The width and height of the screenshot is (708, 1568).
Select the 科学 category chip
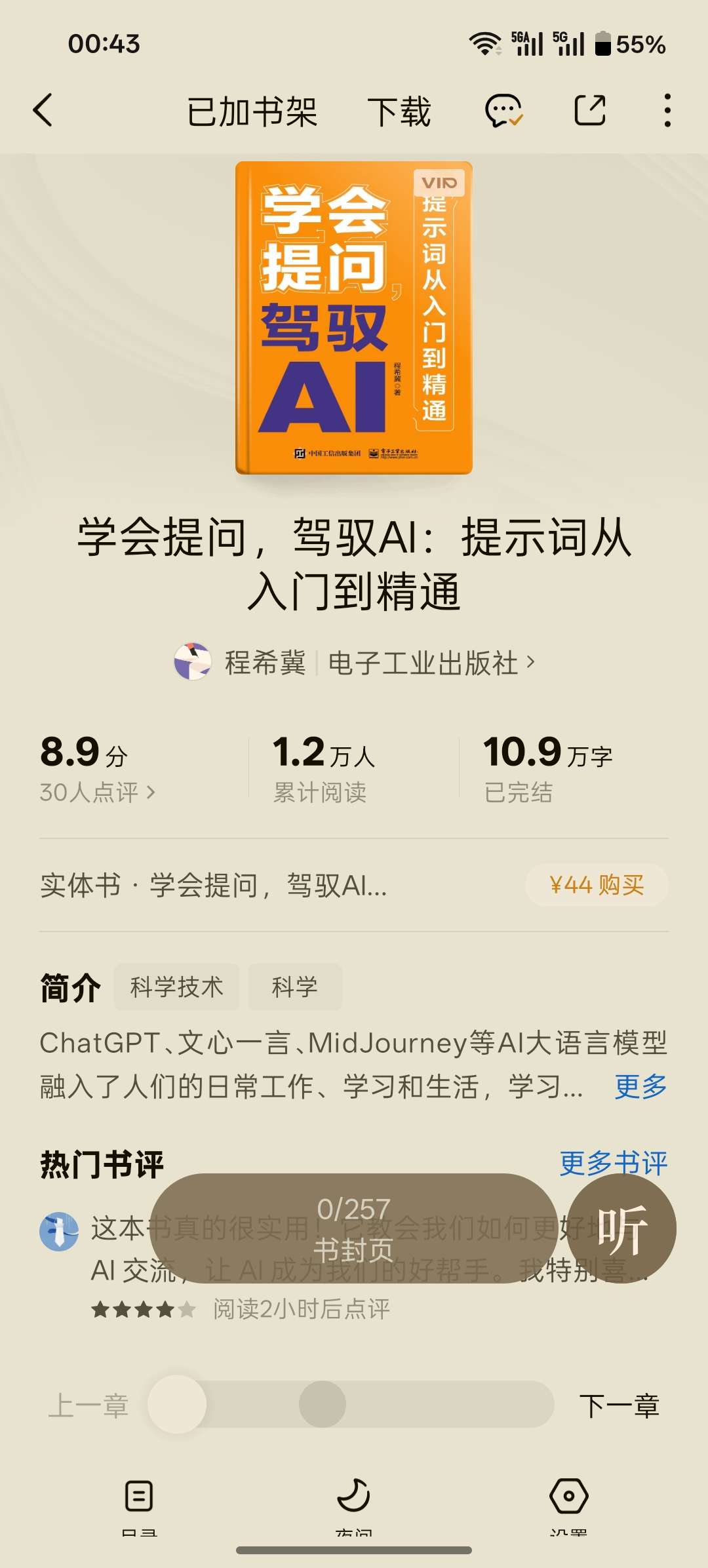point(294,987)
